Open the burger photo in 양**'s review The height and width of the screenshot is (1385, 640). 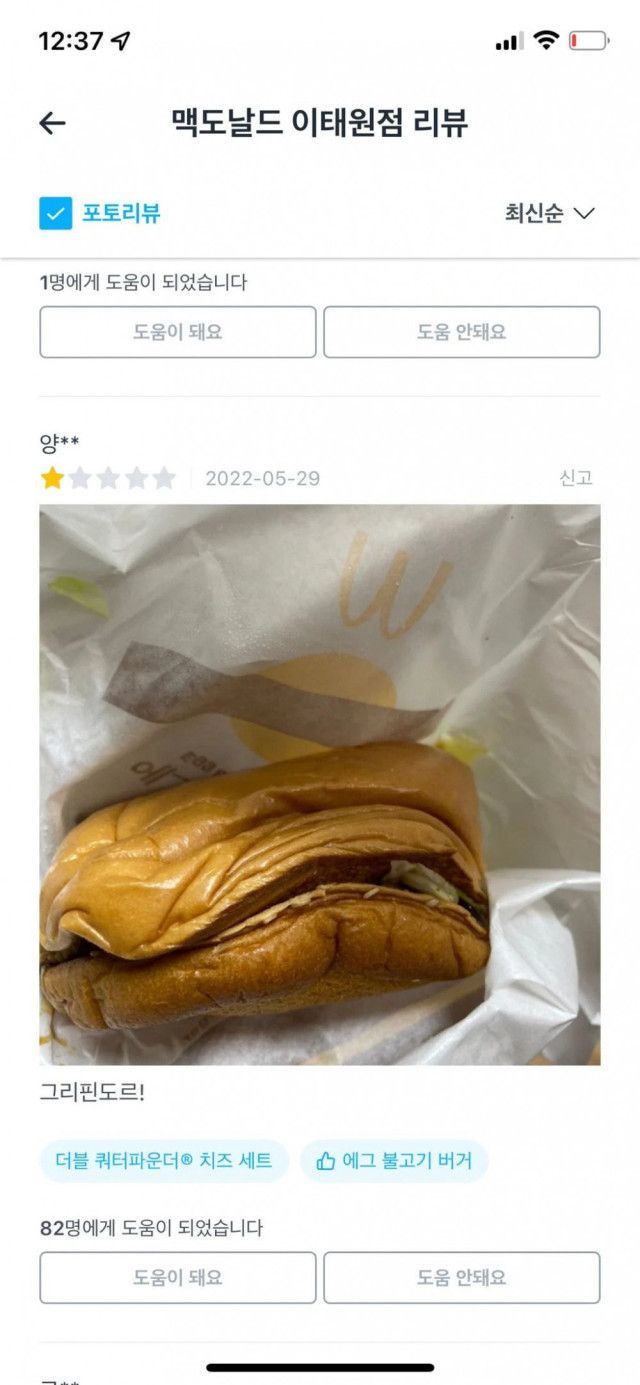pos(320,784)
